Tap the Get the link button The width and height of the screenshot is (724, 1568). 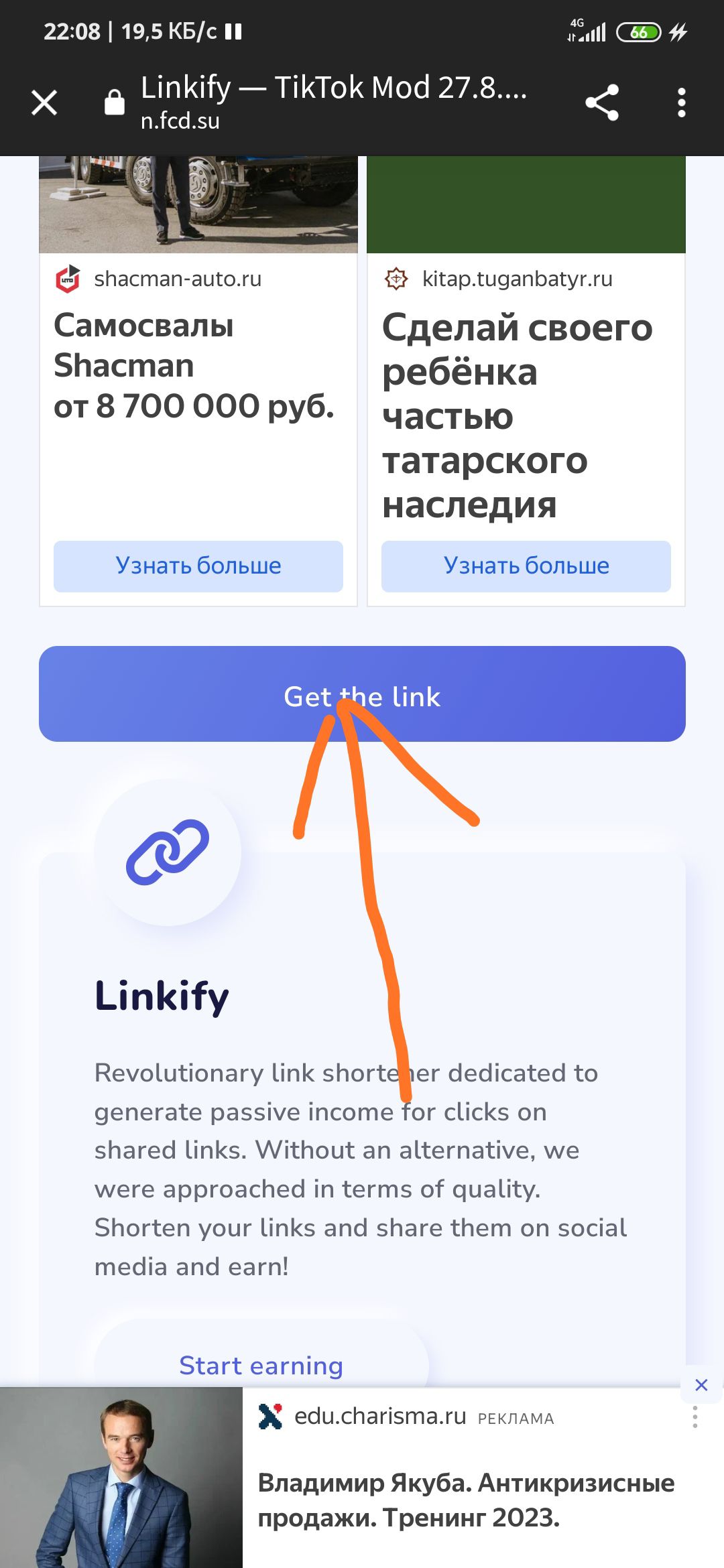pyautogui.click(x=362, y=694)
